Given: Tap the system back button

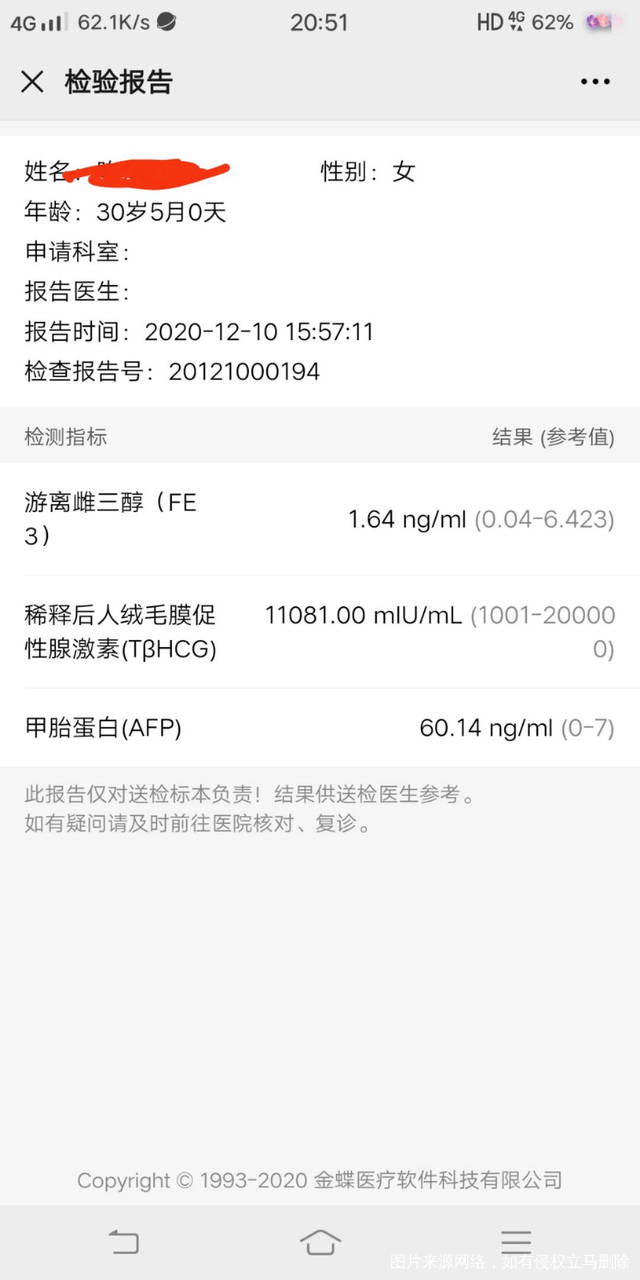Looking at the screenshot, I should pyautogui.click(x=124, y=1242).
